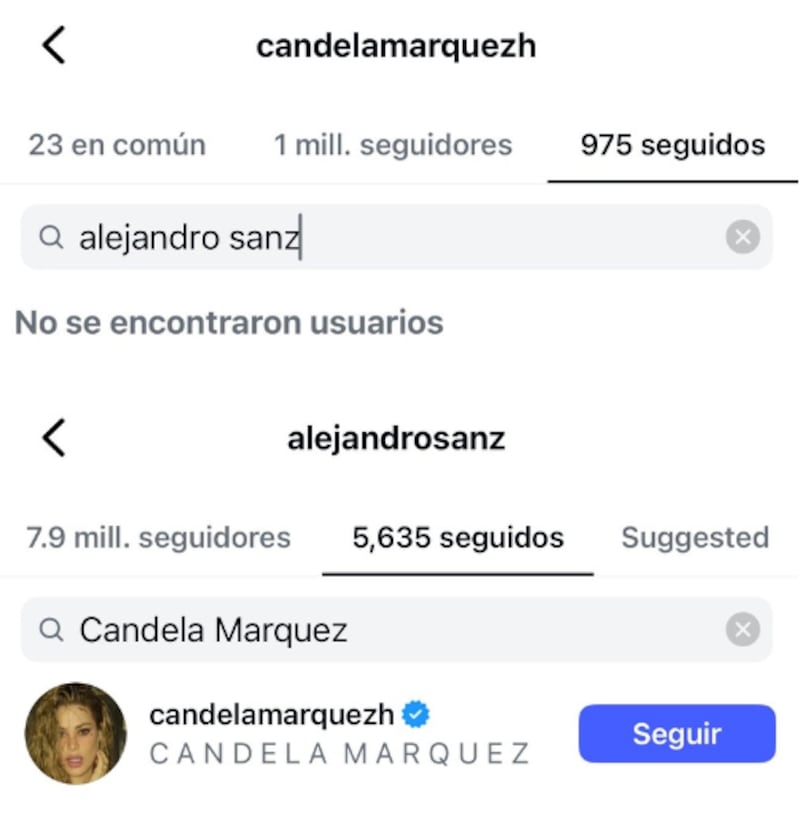Click inside the top search input field
This screenshot has height=825, width=800.
pyautogui.click(x=300, y=237)
